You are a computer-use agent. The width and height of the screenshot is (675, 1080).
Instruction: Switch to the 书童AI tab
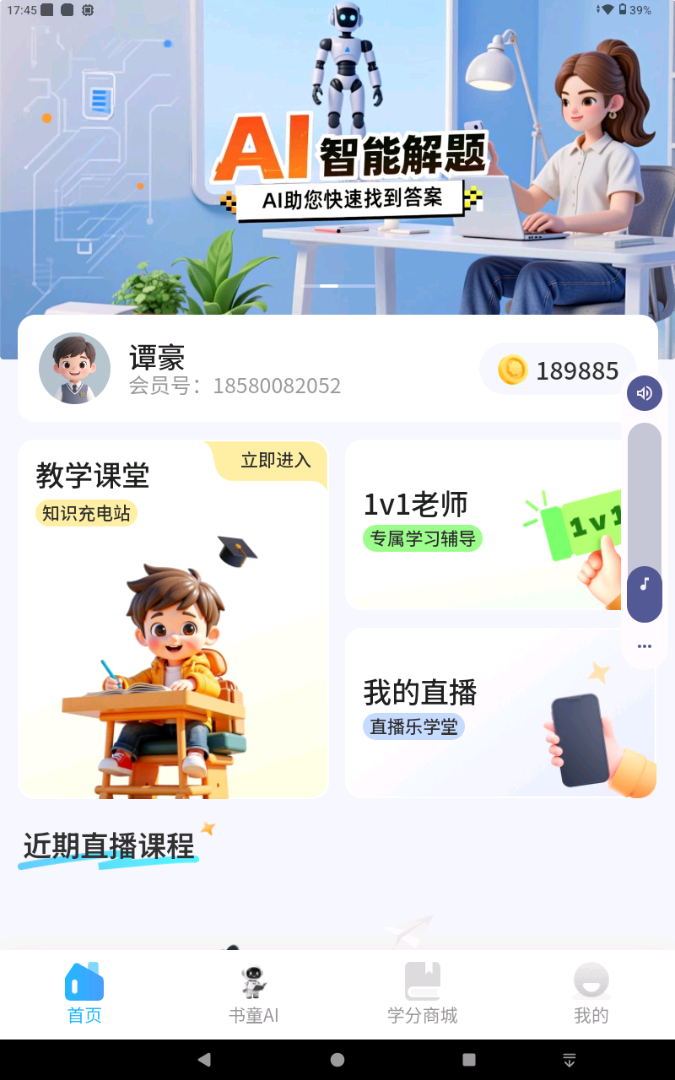253,994
